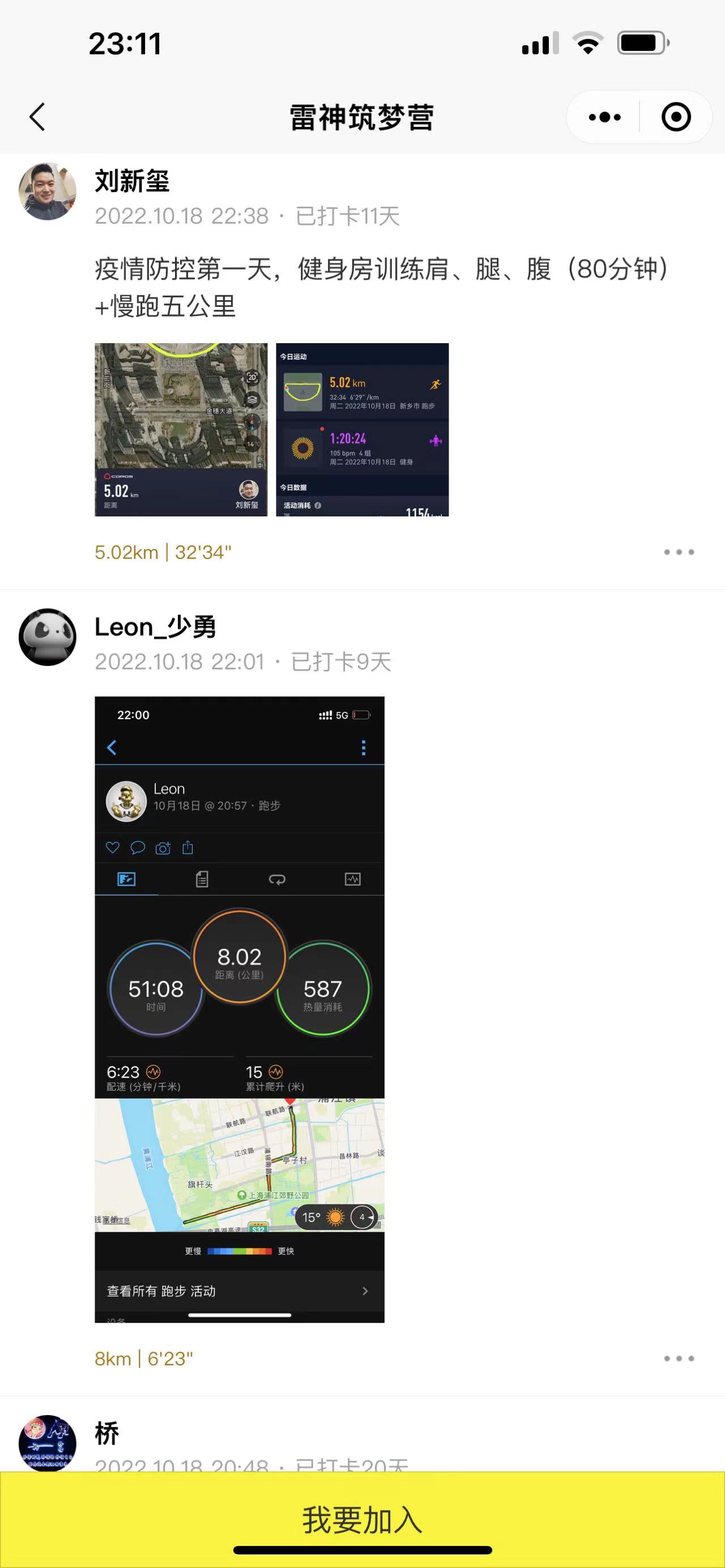Join the camp with 我要加入
Image resolution: width=725 pixels, height=1568 pixels.
(x=362, y=1519)
